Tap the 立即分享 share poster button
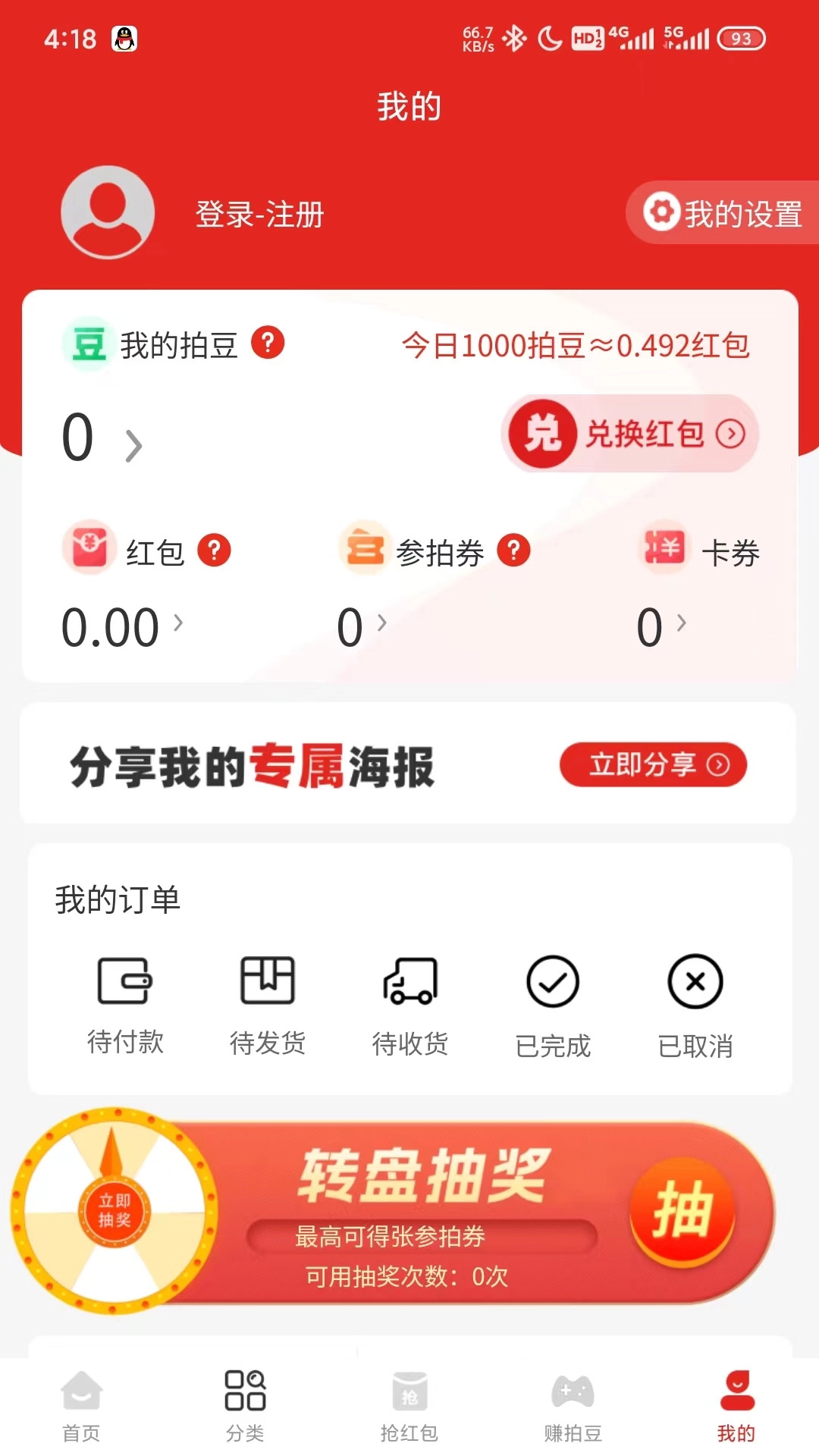The width and height of the screenshot is (819, 1456). point(653,765)
